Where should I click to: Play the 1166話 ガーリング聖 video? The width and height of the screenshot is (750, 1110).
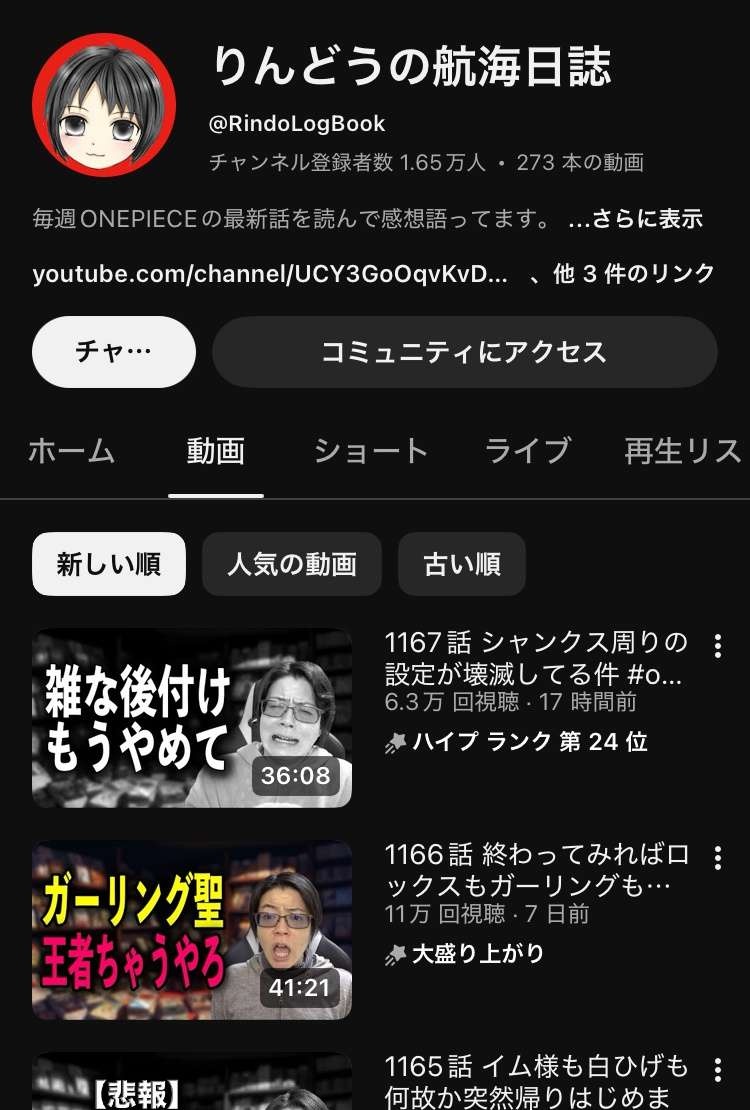[x=192, y=929]
